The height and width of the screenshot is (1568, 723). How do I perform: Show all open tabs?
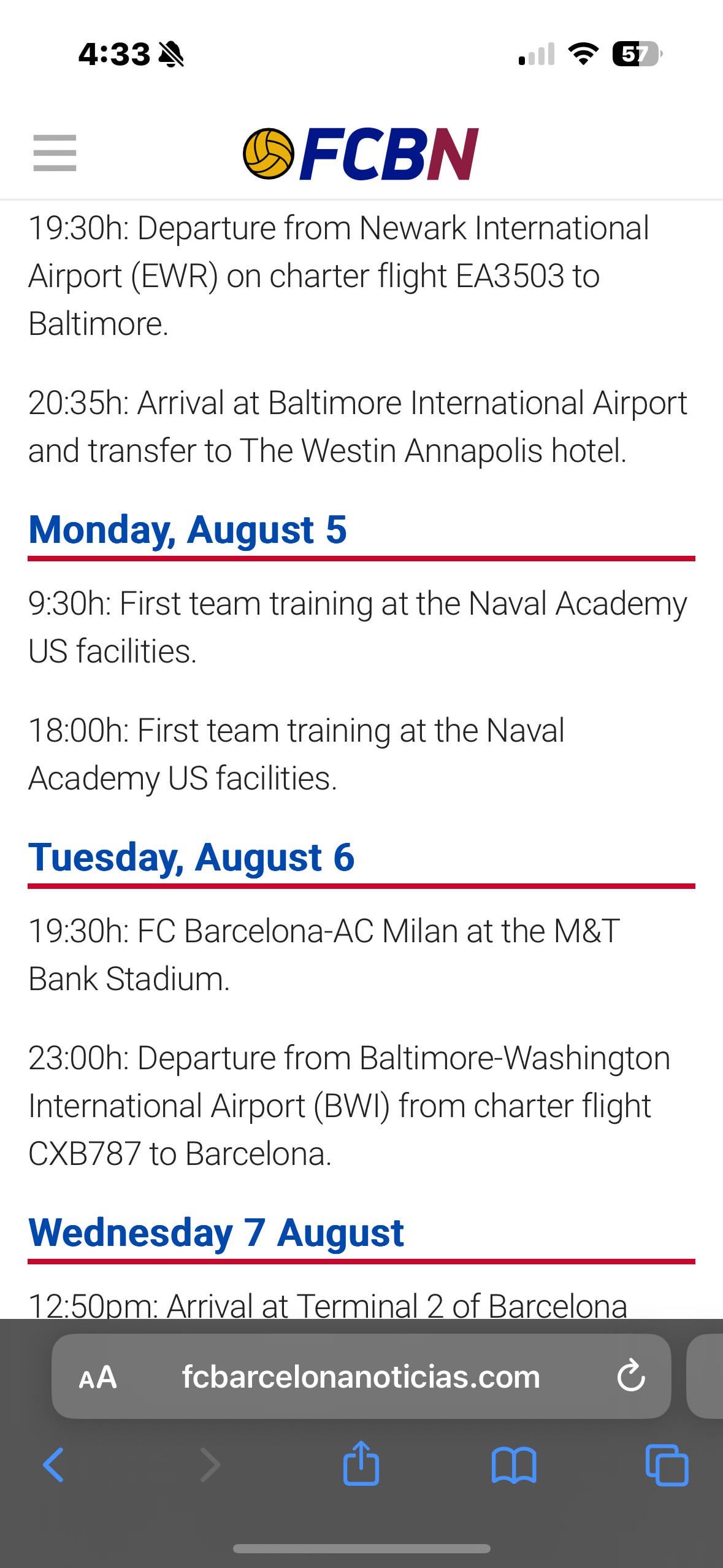(x=667, y=1465)
